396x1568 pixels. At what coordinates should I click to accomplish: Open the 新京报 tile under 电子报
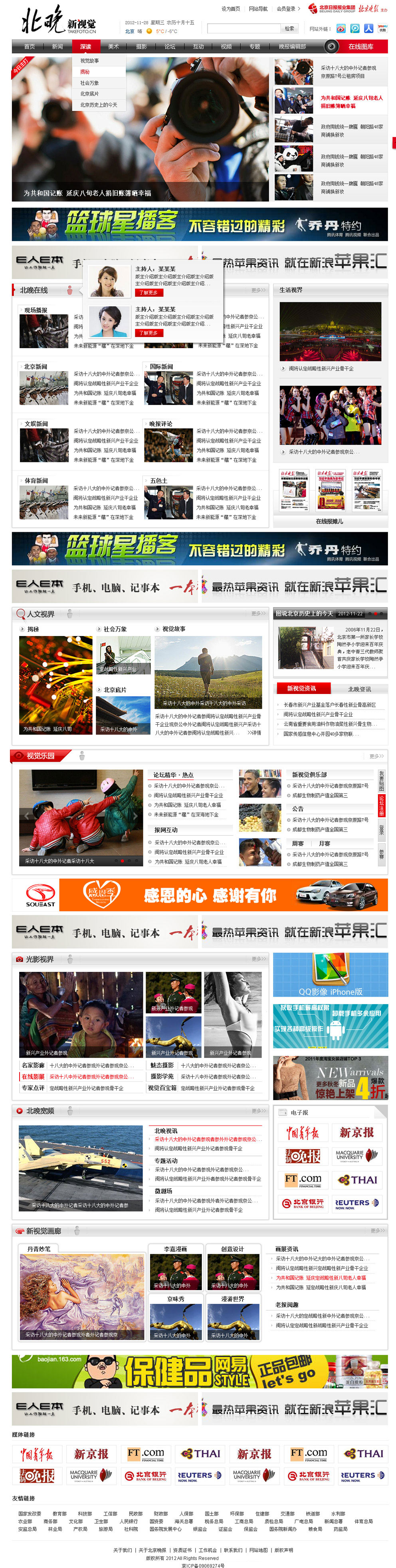[356, 1133]
